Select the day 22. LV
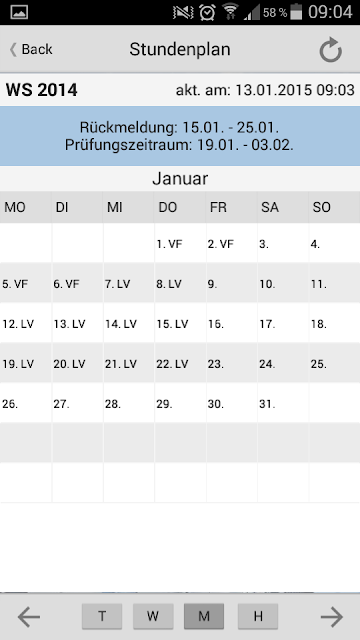The image size is (360, 640). coord(180,364)
